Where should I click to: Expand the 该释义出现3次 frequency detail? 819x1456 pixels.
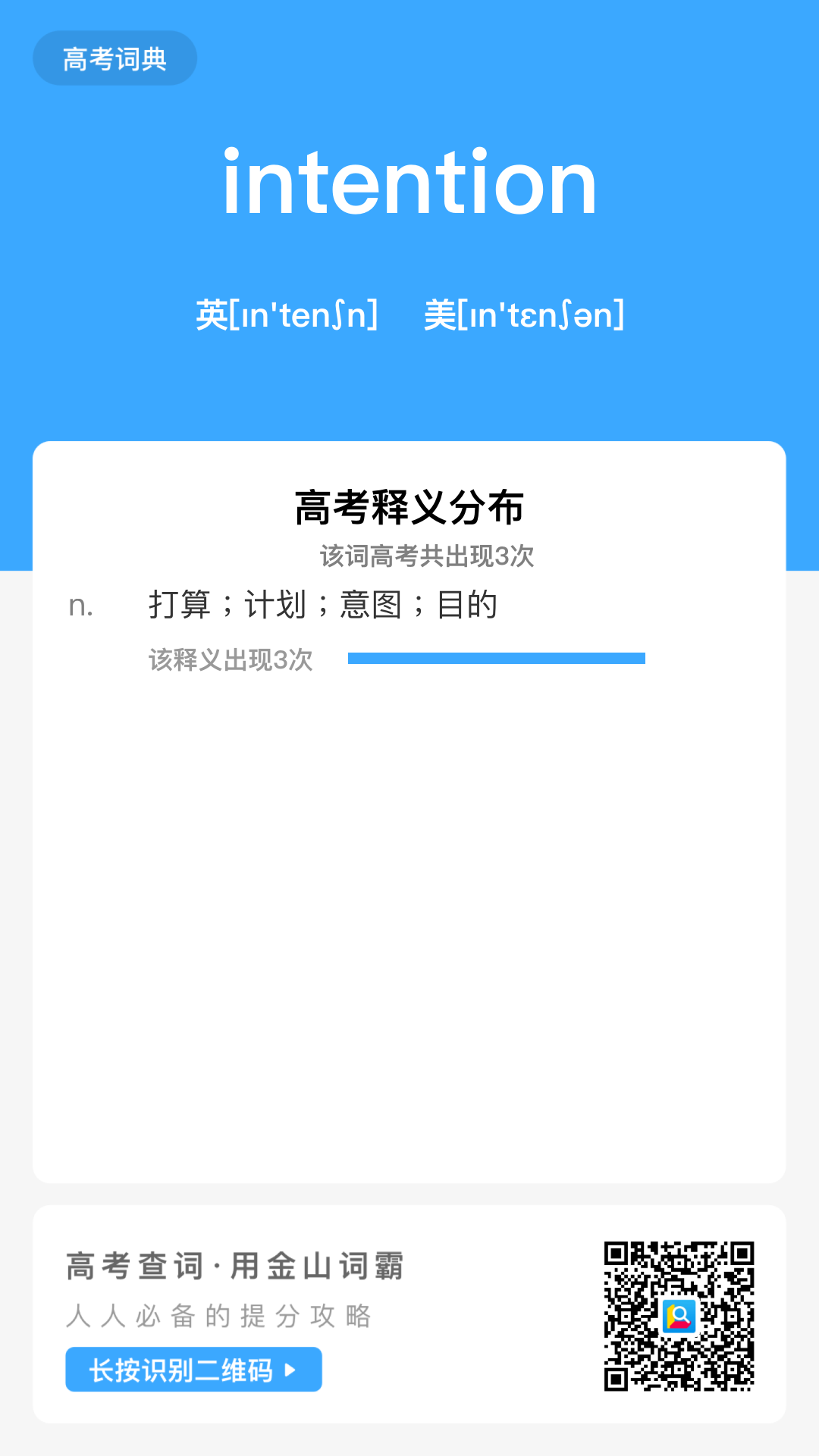click(230, 656)
